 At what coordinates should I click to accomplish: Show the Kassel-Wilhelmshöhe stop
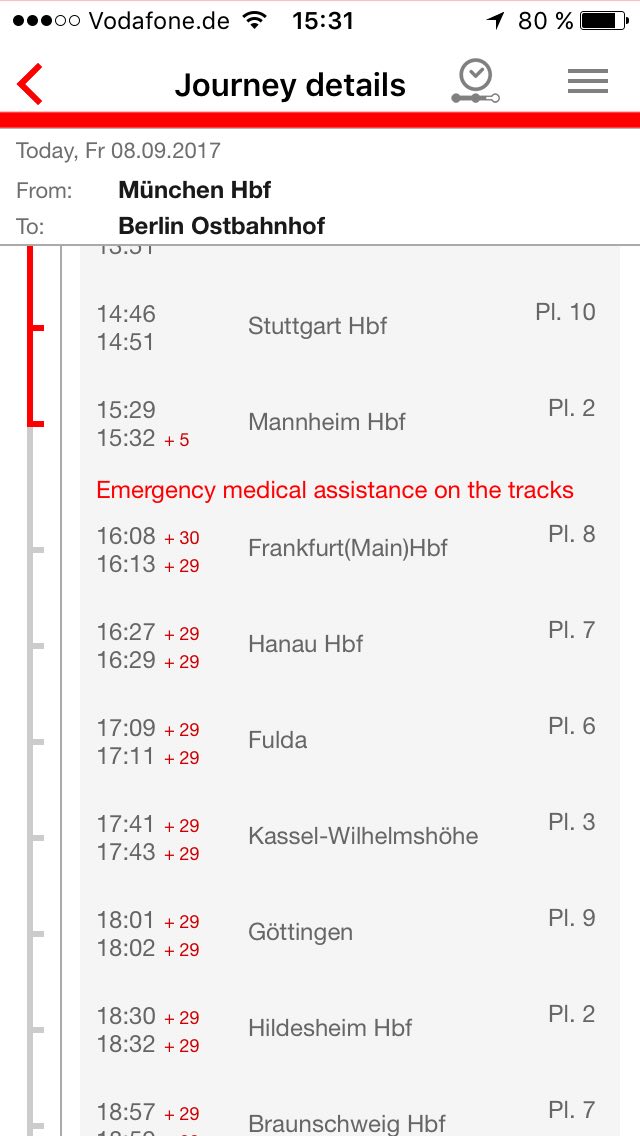362,837
